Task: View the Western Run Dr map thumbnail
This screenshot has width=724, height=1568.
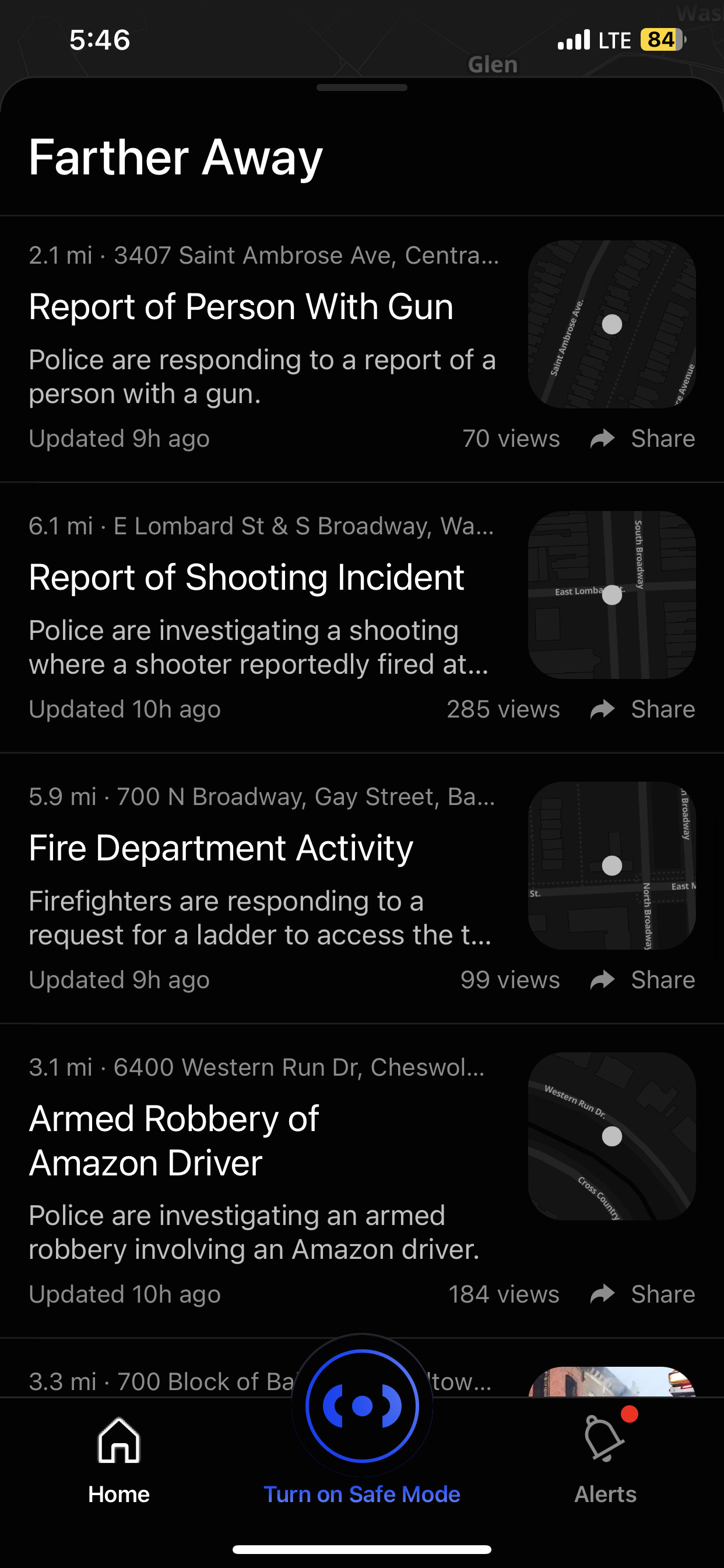Action: [x=611, y=1136]
